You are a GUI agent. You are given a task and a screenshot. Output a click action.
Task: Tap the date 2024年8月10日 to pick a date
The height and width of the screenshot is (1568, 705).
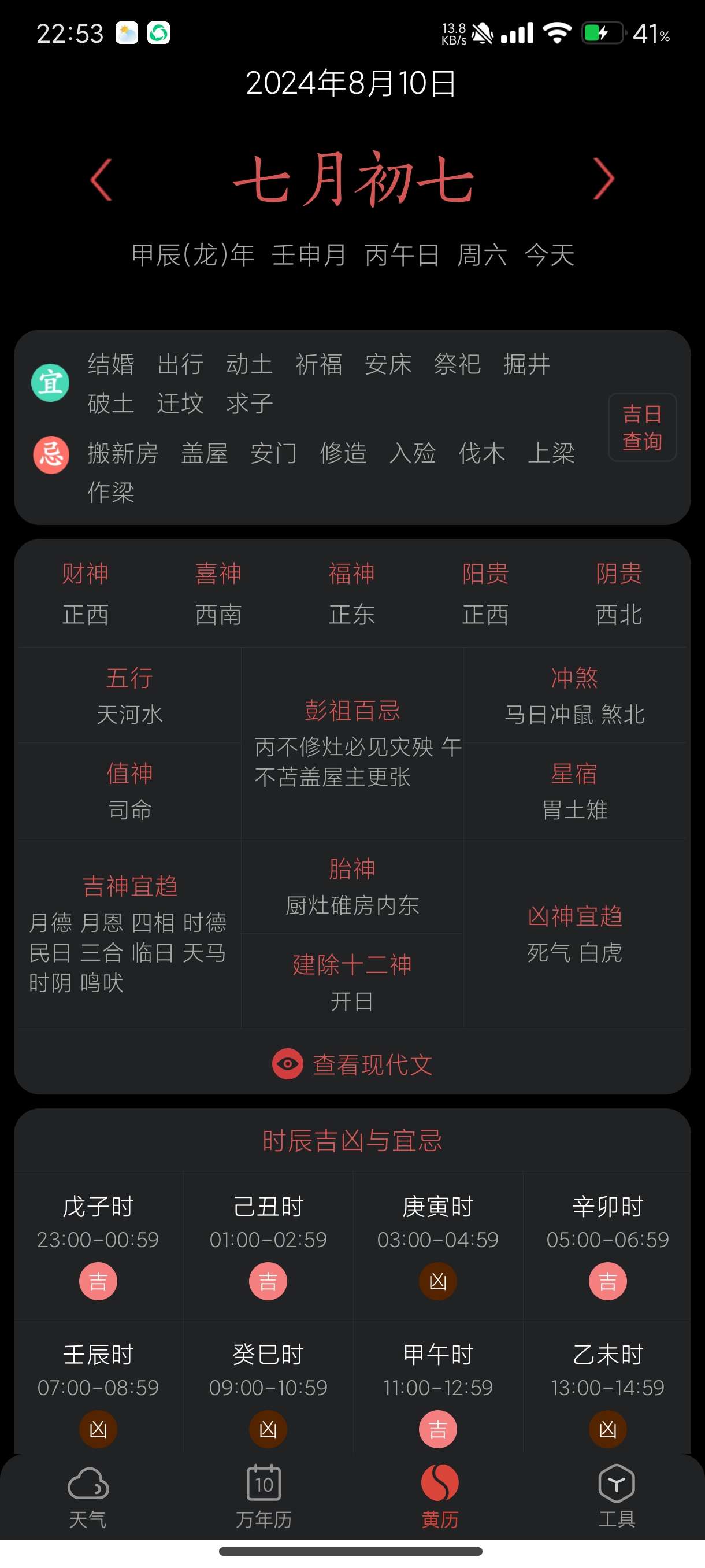point(351,83)
